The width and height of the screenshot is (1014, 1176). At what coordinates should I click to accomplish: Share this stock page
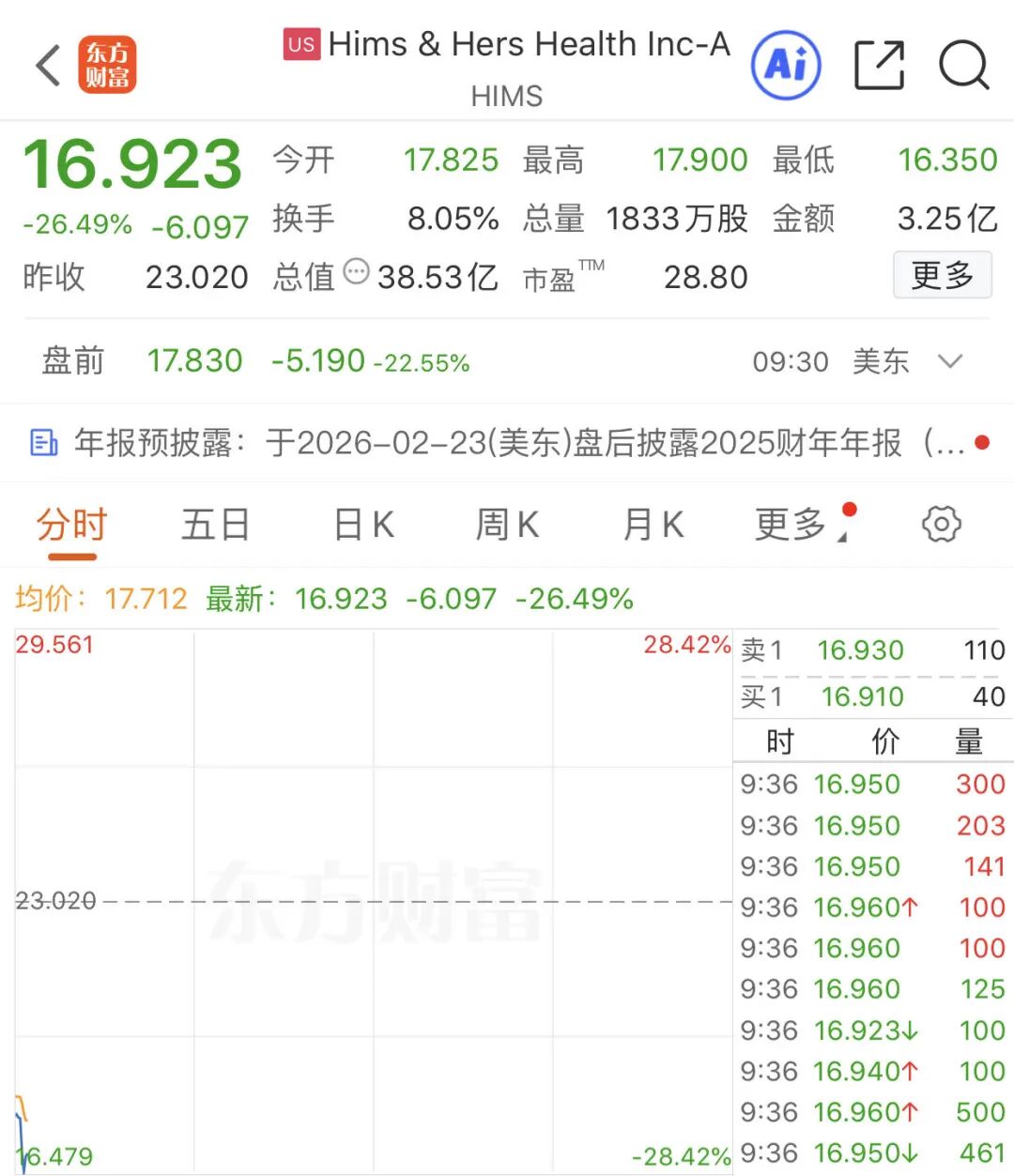tap(879, 65)
